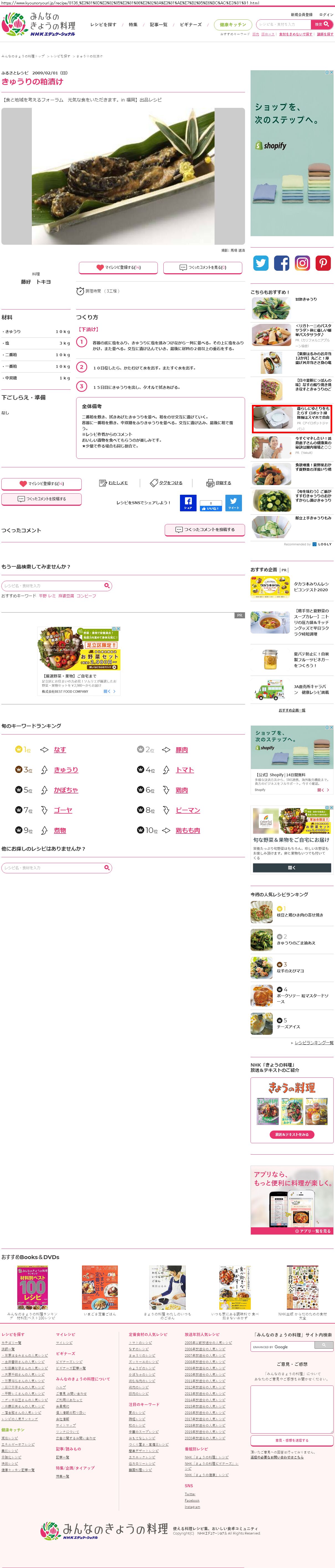Tweet the recipe with ツイート button

233,503
